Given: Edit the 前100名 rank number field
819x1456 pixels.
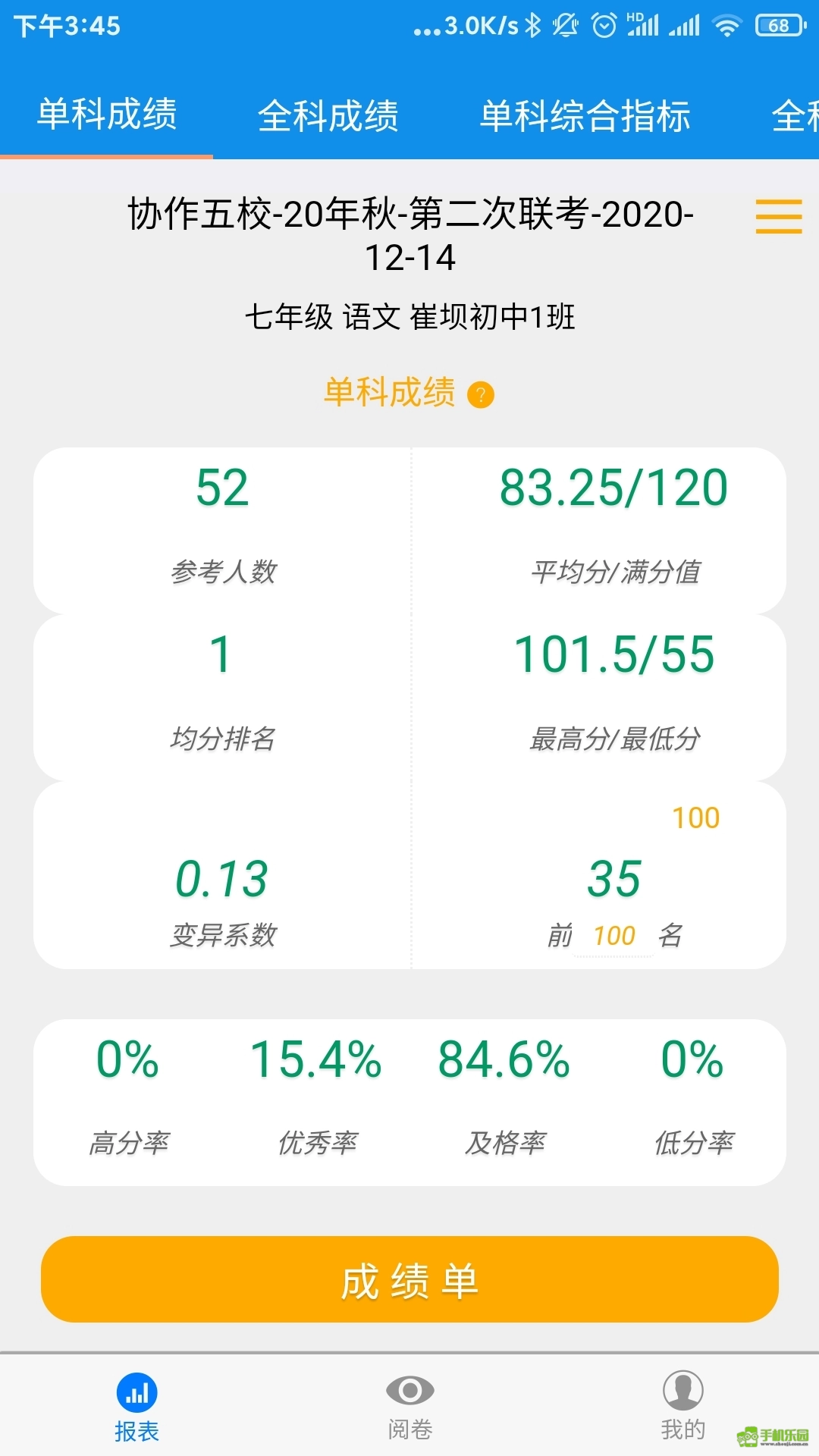Looking at the screenshot, I should tap(613, 936).
